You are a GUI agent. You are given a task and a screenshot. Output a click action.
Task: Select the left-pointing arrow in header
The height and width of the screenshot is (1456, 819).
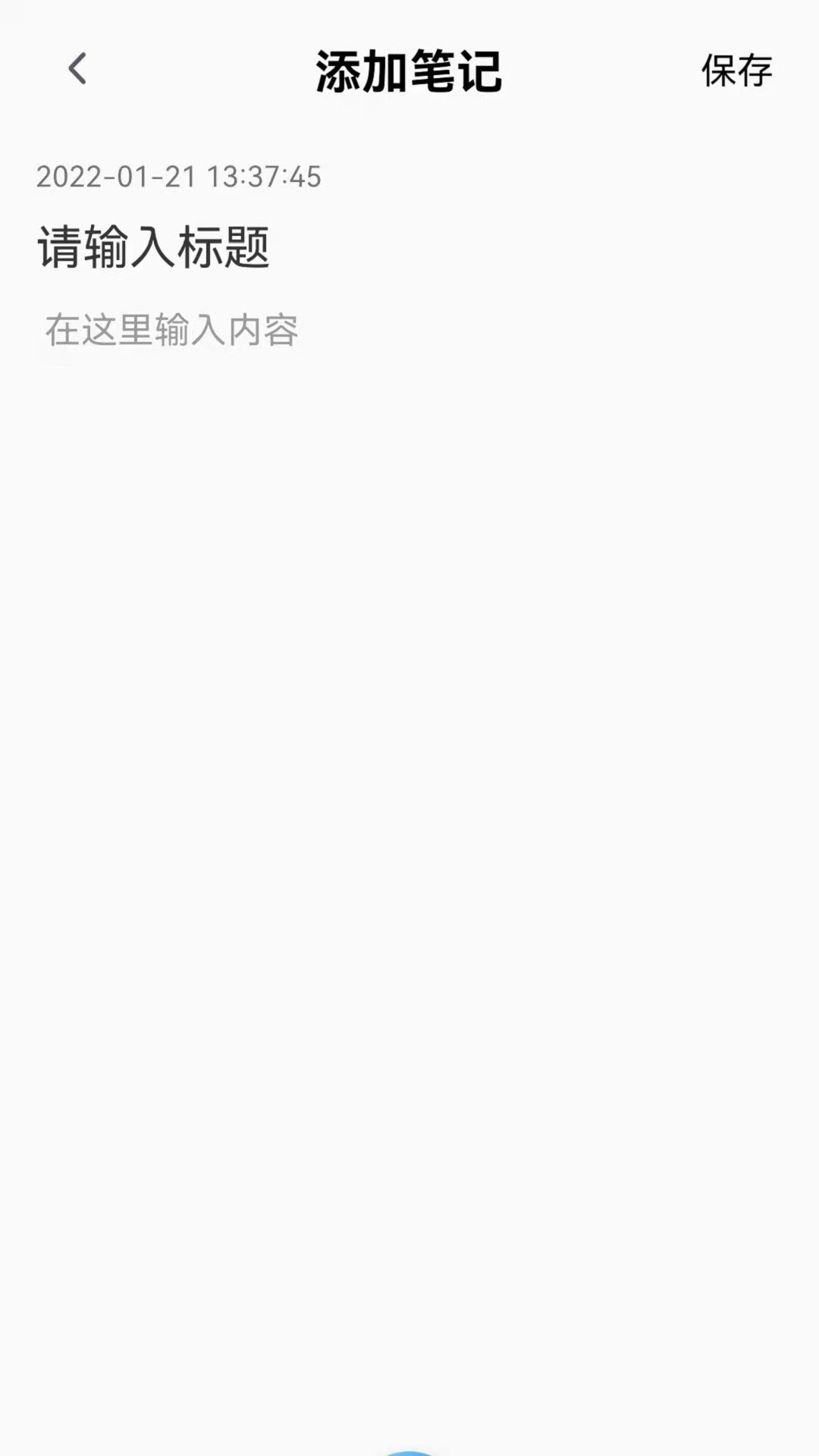[76, 68]
